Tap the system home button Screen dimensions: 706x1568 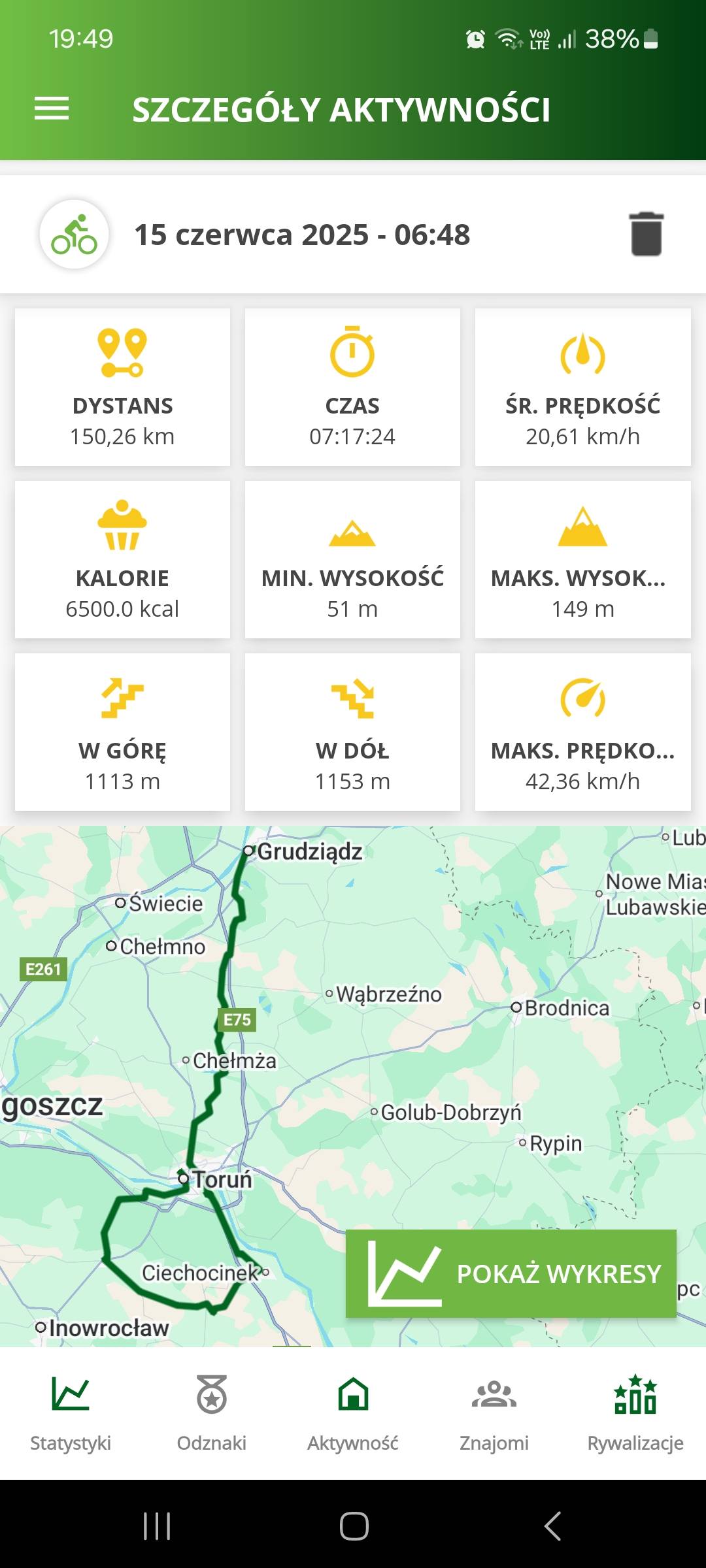click(x=354, y=1526)
